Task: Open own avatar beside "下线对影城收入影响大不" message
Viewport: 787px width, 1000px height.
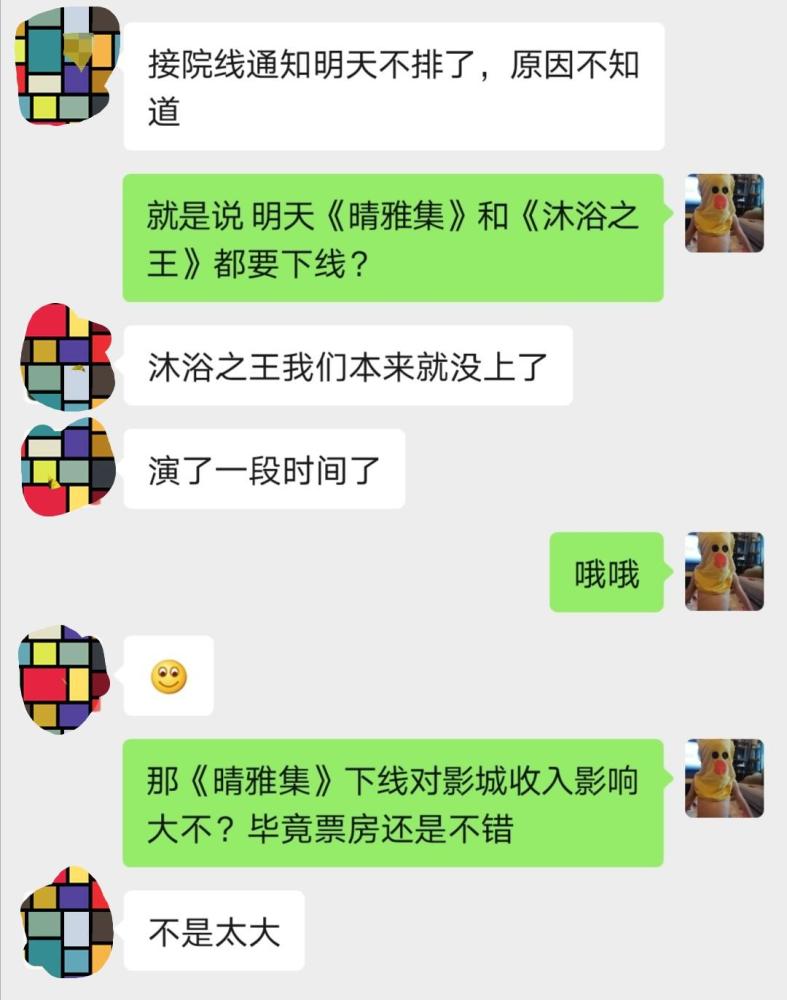Action: tap(723, 778)
